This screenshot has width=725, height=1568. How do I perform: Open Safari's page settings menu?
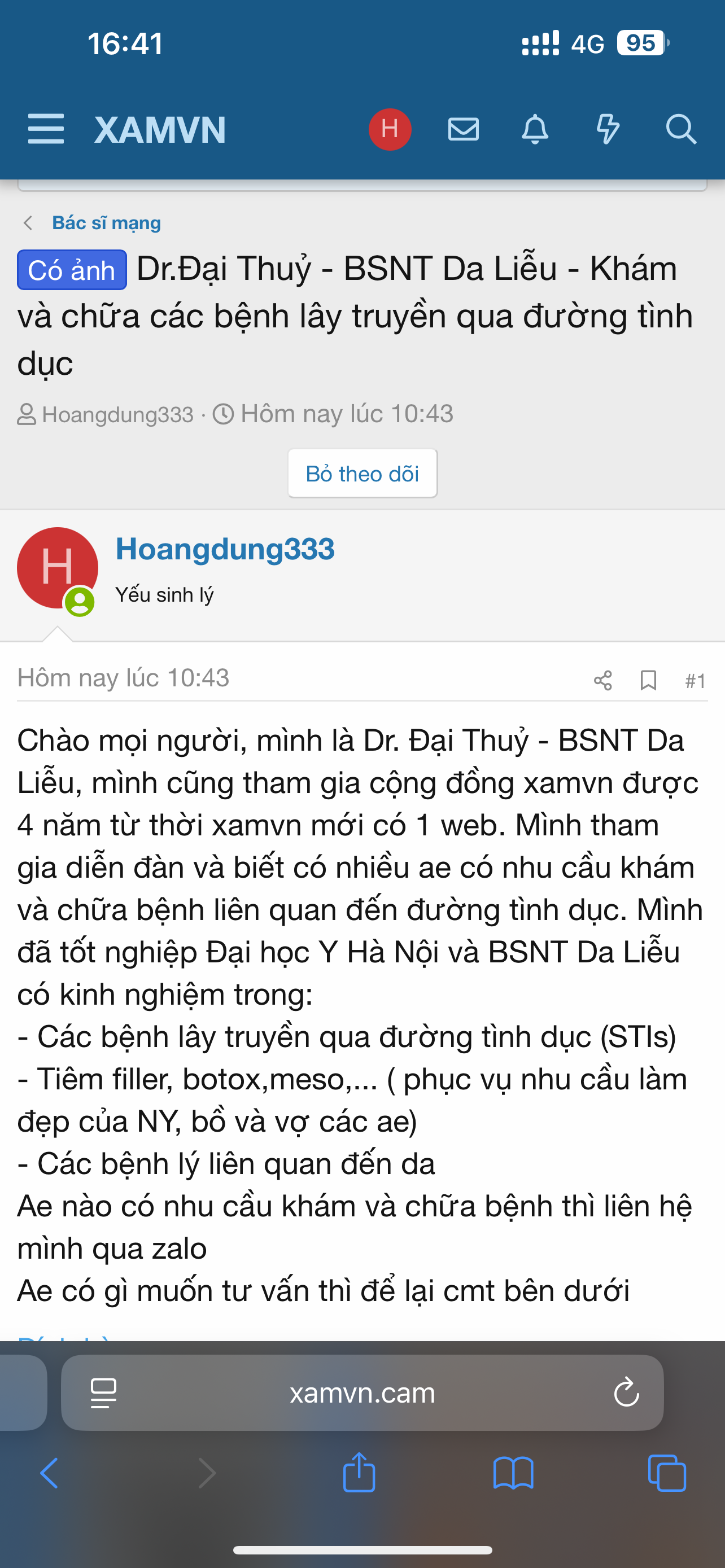click(x=103, y=1392)
